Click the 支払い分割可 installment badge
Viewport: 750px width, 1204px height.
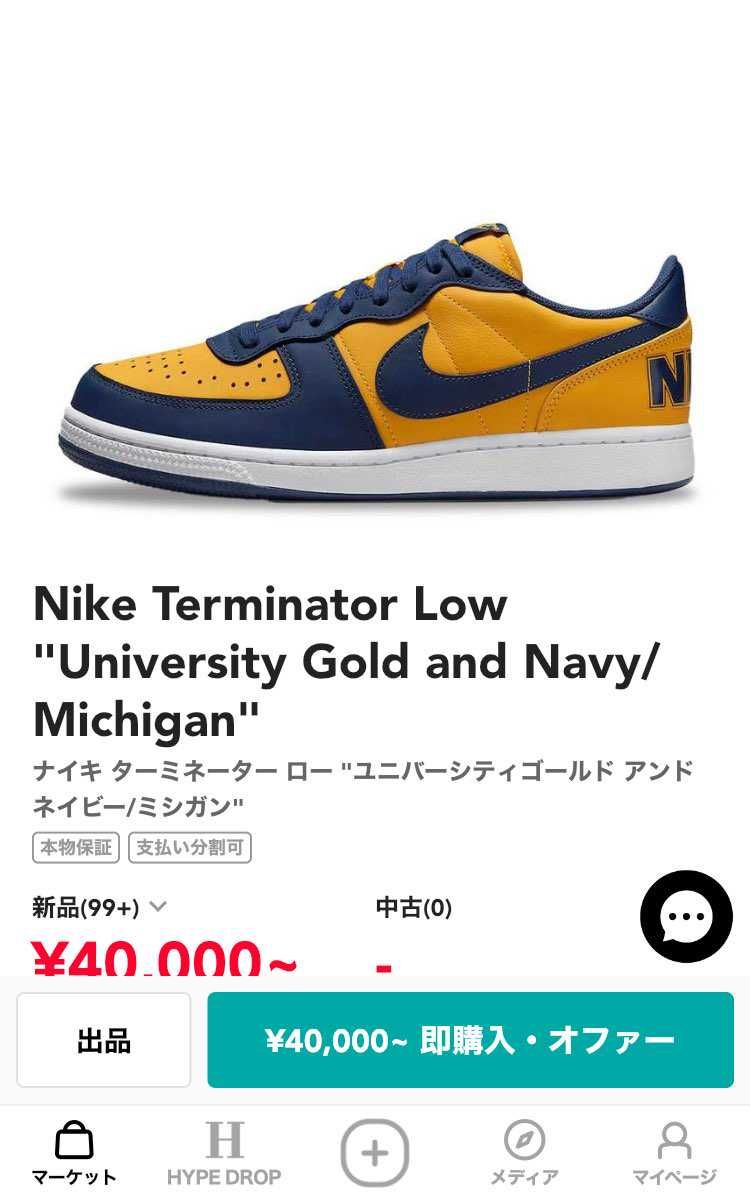190,848
